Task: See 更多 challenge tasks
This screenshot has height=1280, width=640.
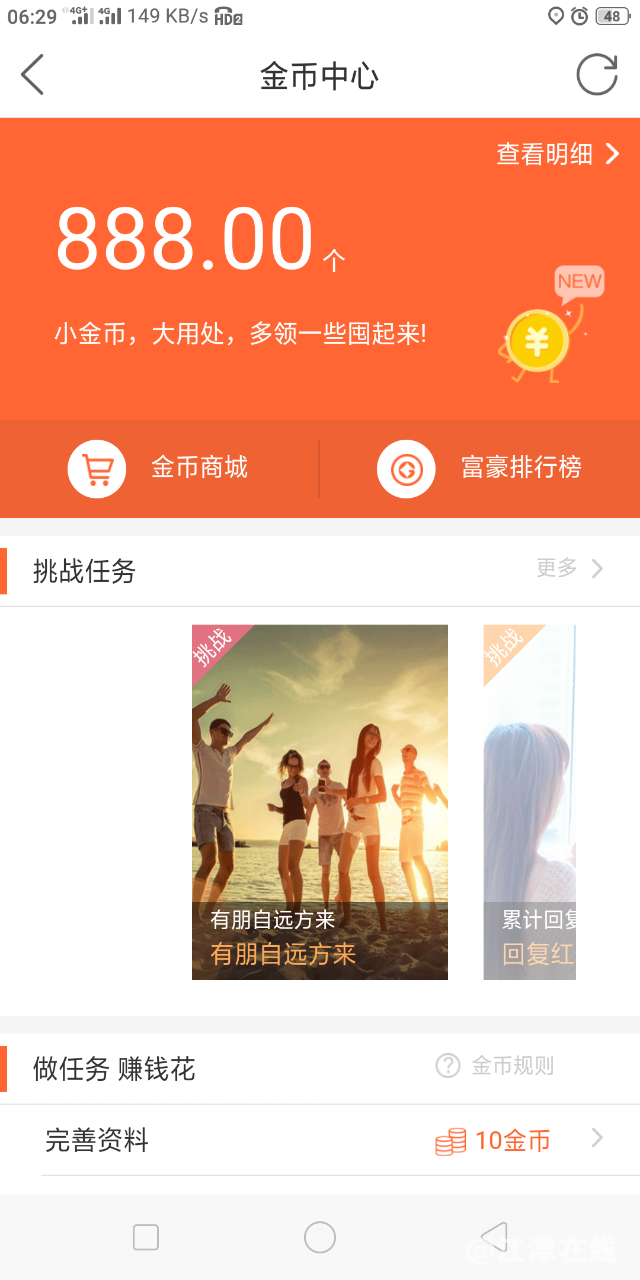Action: (x=570, y=569)
